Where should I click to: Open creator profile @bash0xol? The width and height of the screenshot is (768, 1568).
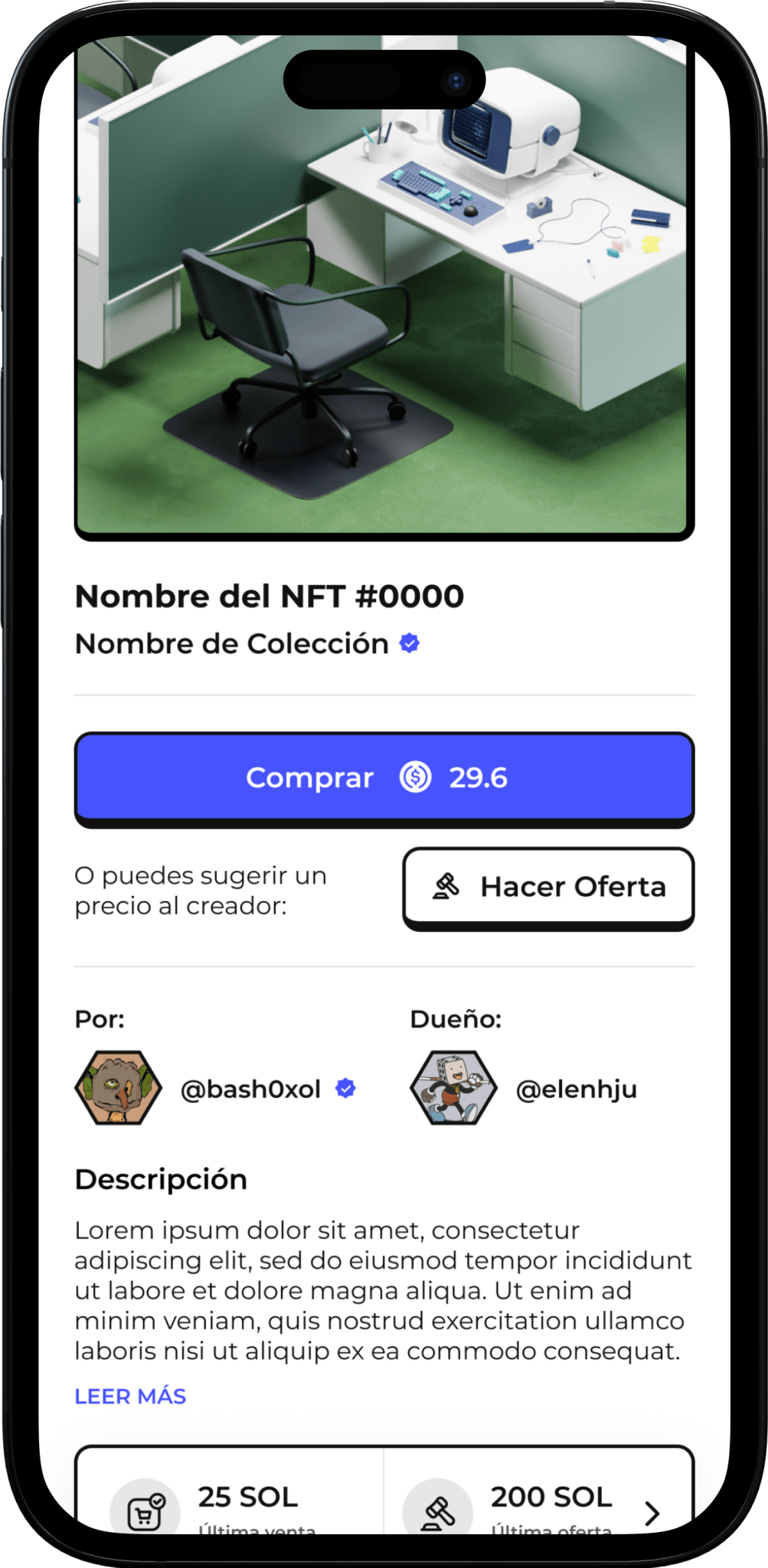tap(250, 1089)
